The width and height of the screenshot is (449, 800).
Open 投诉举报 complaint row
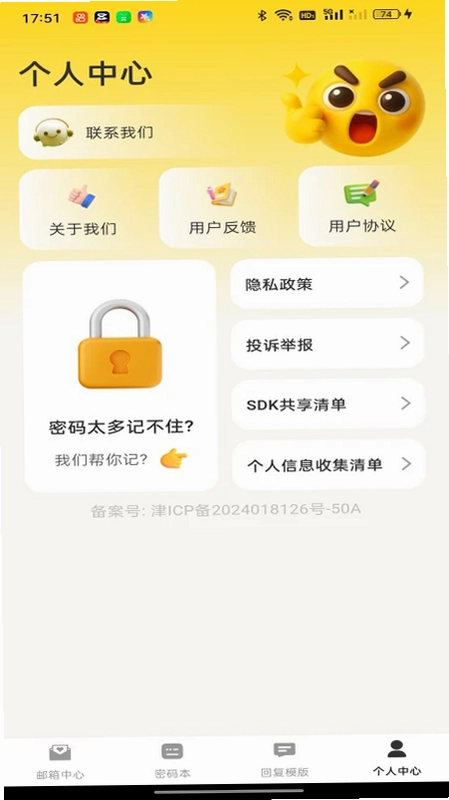click(x=328, y=344)
